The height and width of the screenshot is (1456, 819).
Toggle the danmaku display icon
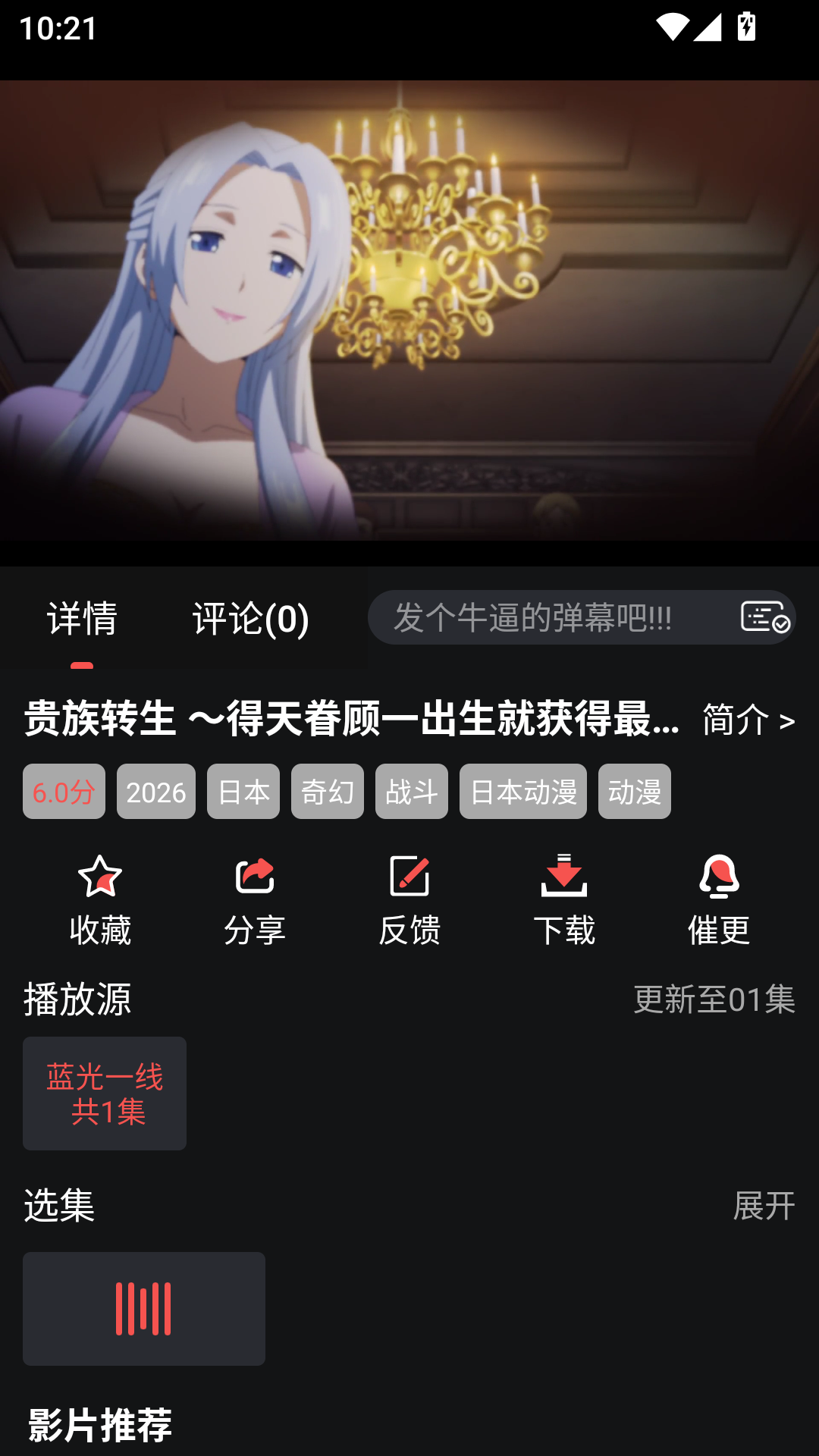(764, 617)
